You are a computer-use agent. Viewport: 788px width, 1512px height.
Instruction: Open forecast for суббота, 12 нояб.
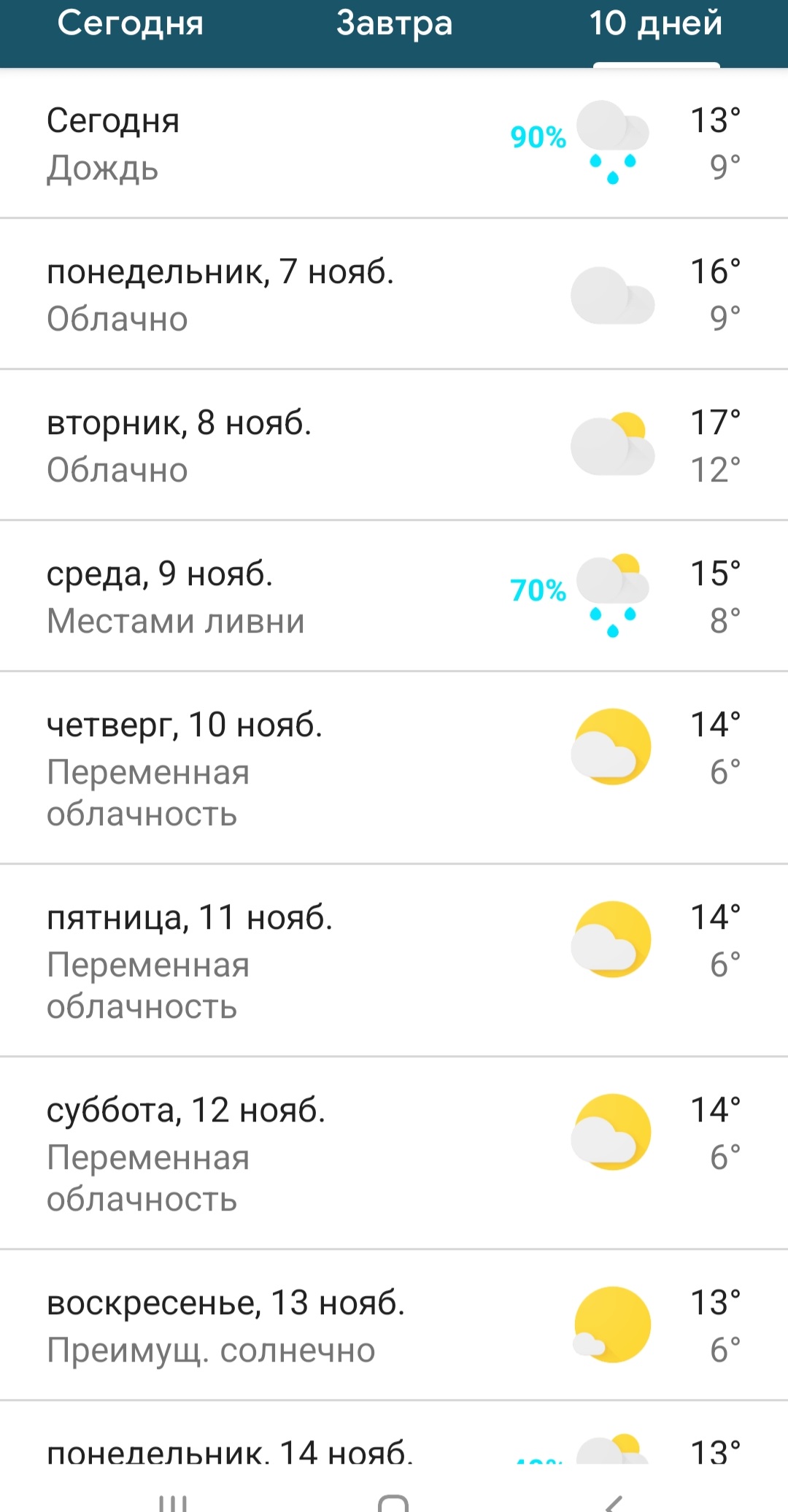tap(394, 1153)
